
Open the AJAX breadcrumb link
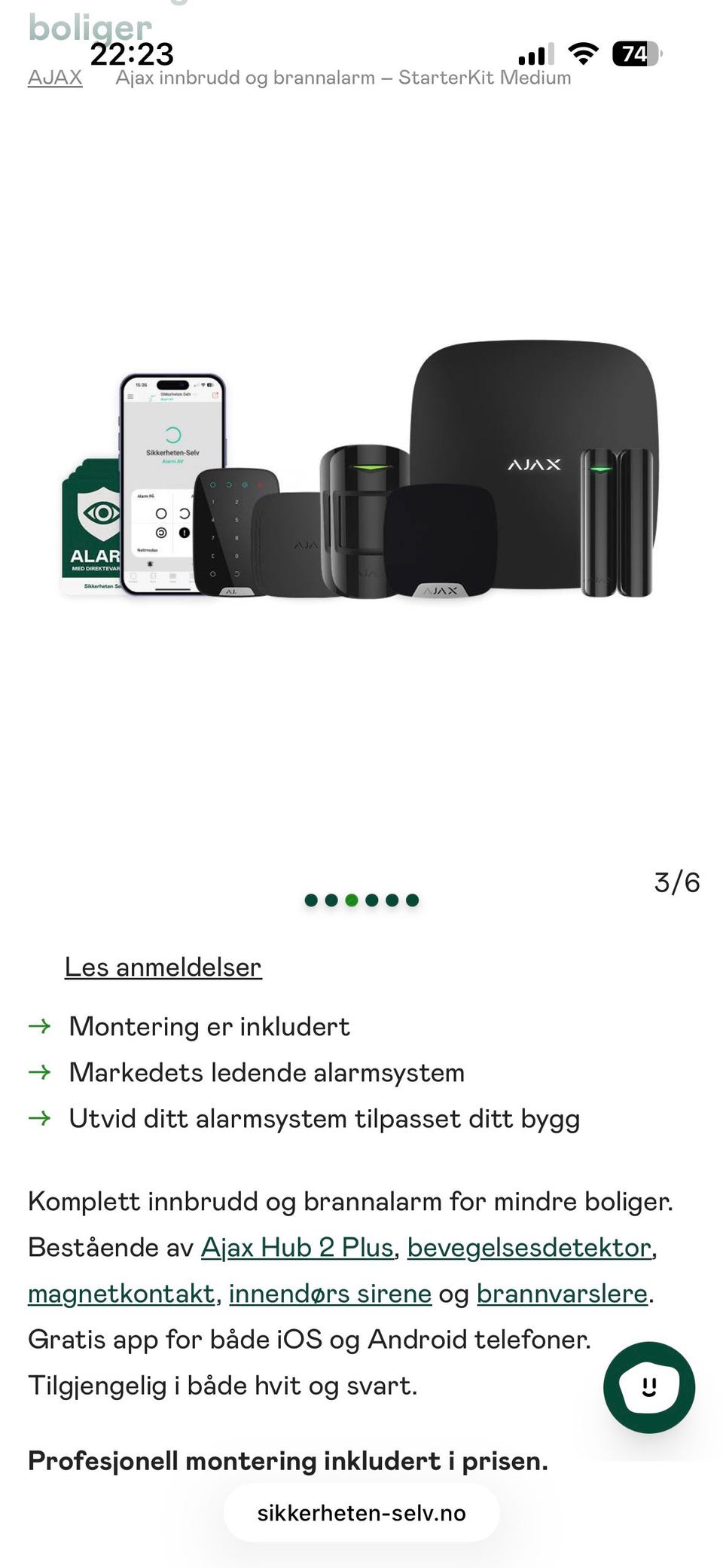[55, 78]
